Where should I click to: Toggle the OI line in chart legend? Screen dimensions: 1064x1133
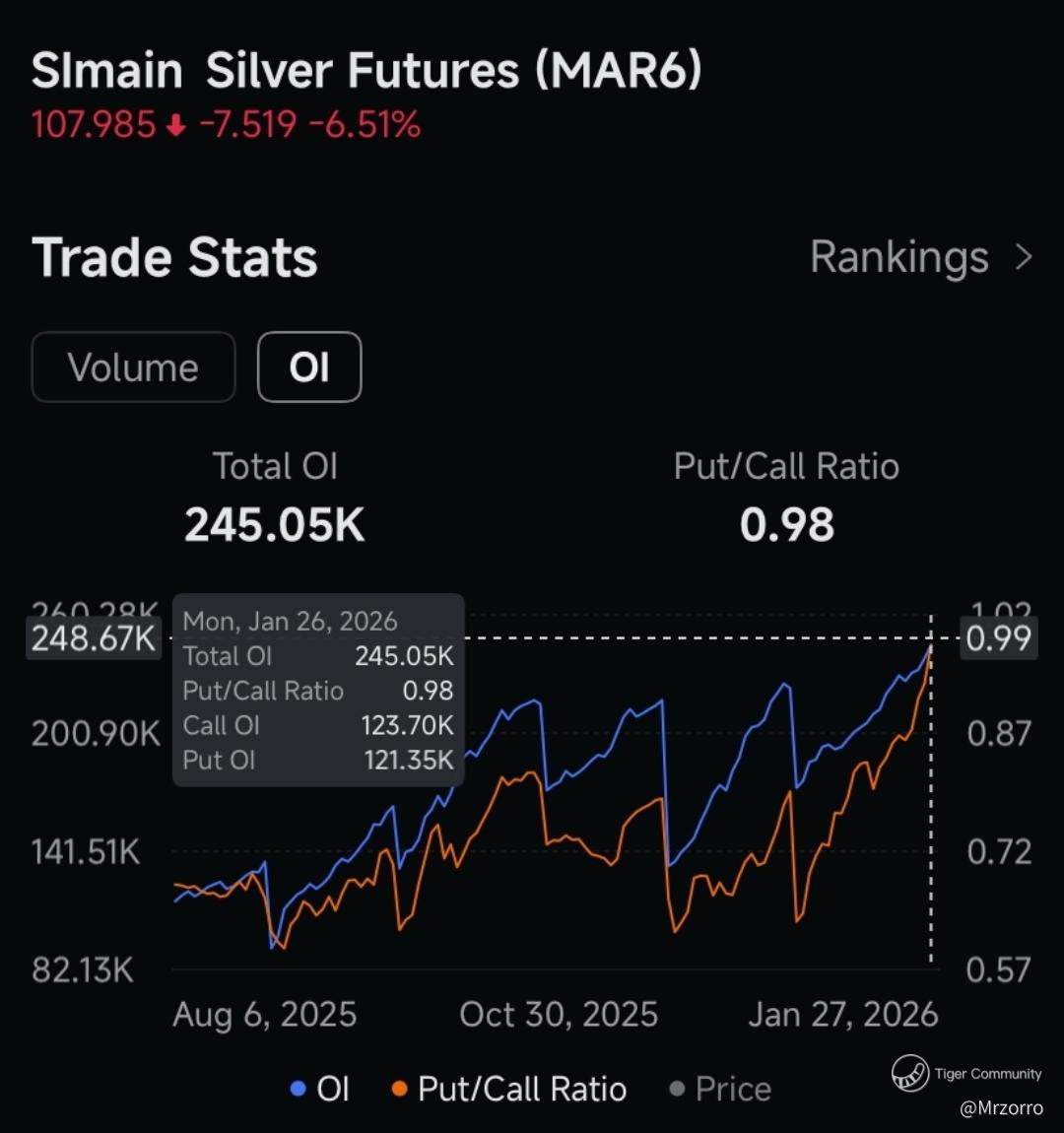tap(320, 1089)
